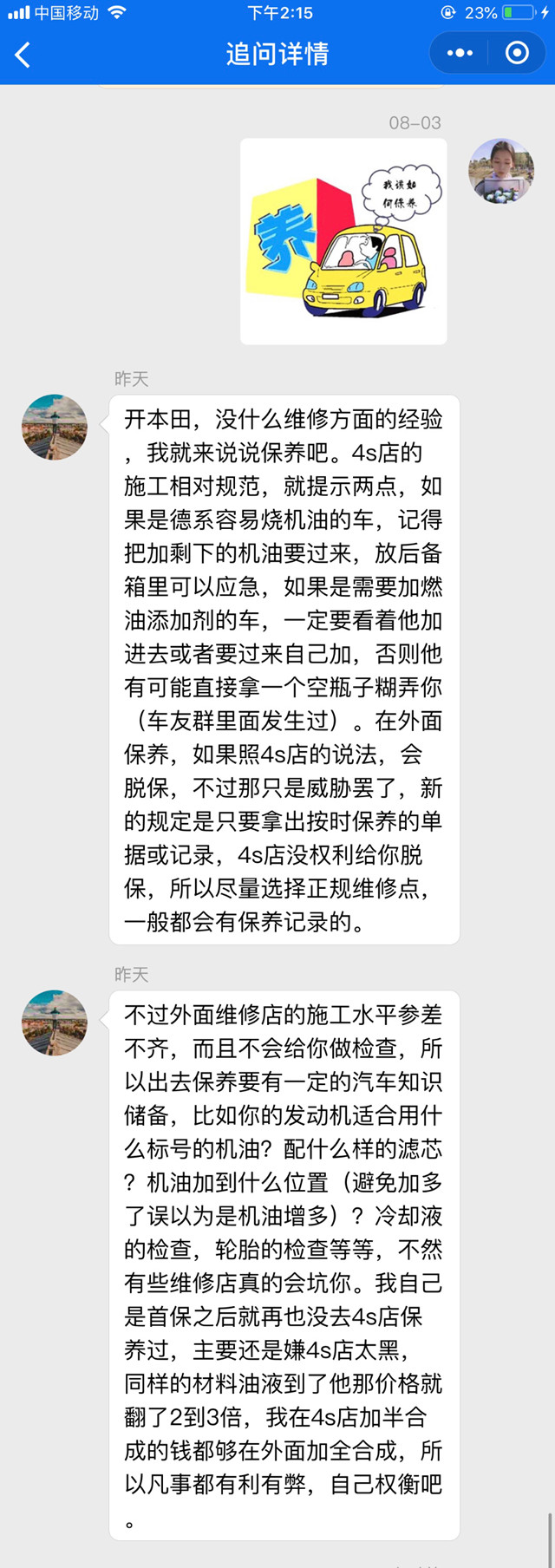This screenshot has width=555, height=1568.
Task: Tap the avatar beside the 不过外面维修店 reply
Action: pyautogui.click(x=55, y=1023)
